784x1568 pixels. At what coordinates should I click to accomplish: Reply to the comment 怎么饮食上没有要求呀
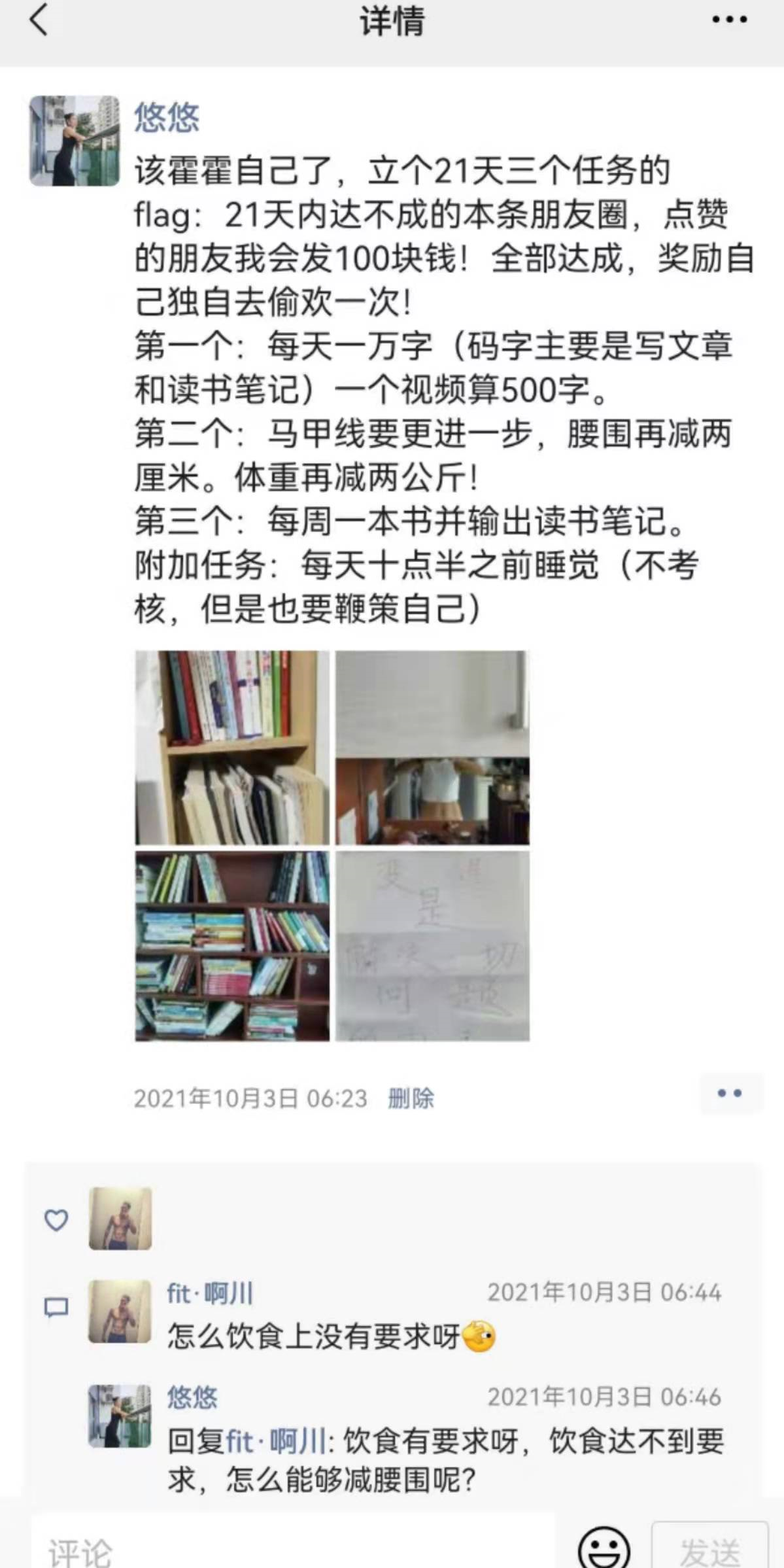point(314,1336)
